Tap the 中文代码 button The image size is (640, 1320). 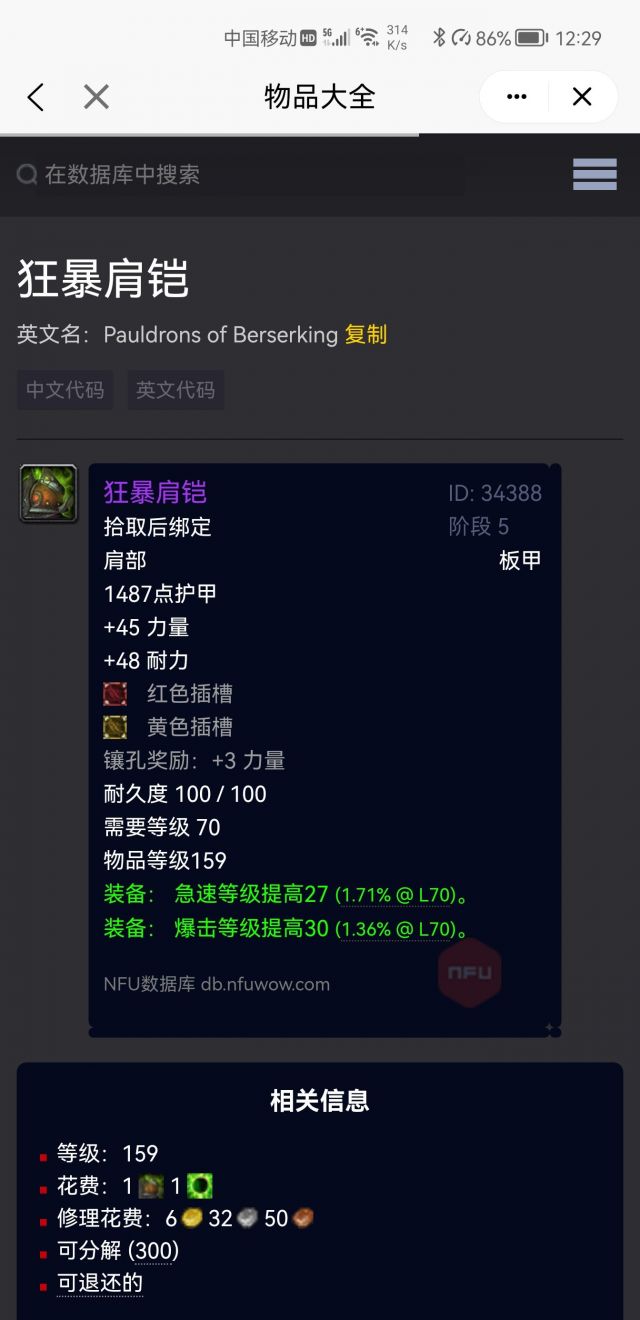pos(65,390)
